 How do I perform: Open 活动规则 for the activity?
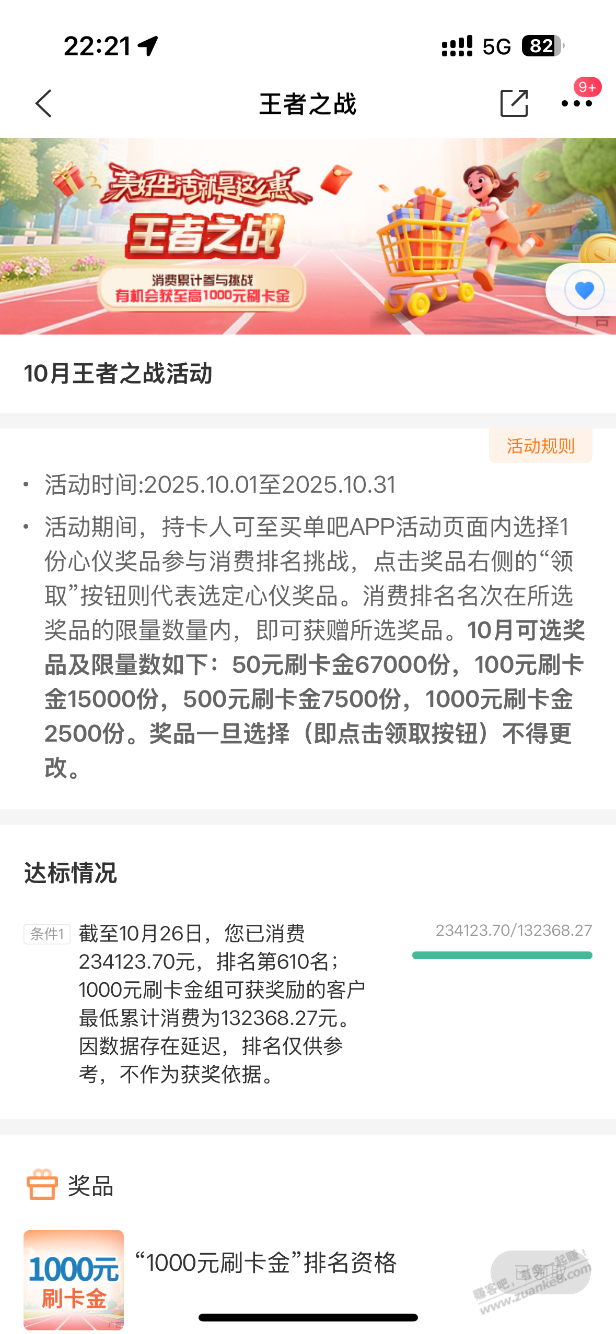(x=540, y=446)
